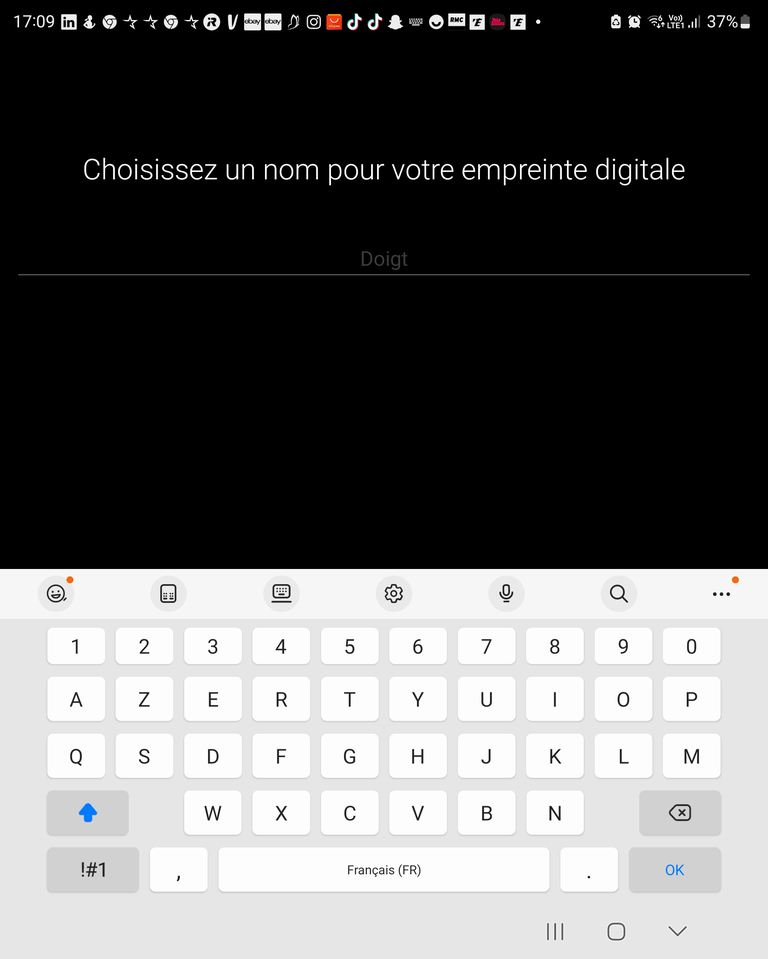This screenshot has height=959, width=768.
Task: Open the keyboard emoji panel
Action: pos(57,594)
